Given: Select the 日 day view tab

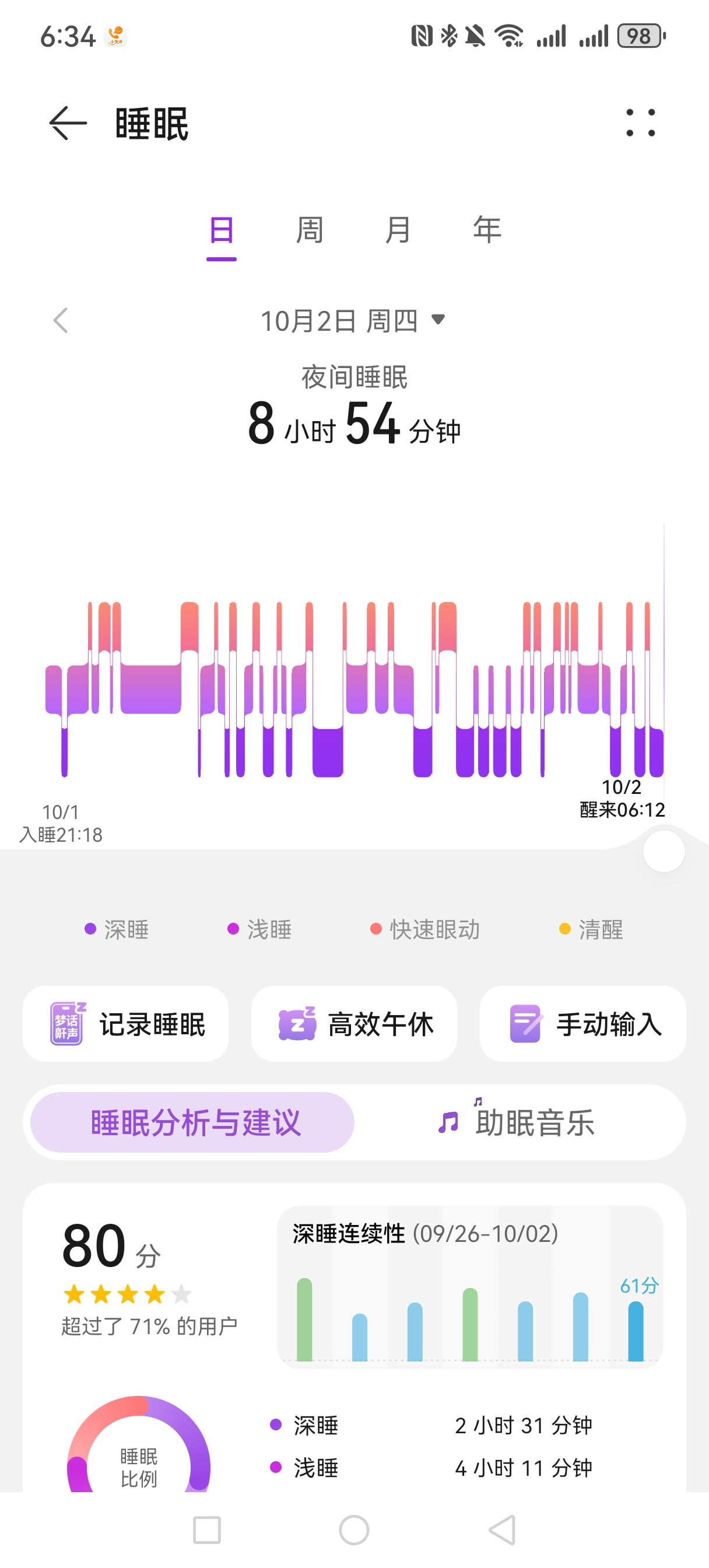Looking at the screenshot, I should pos(221,230).
